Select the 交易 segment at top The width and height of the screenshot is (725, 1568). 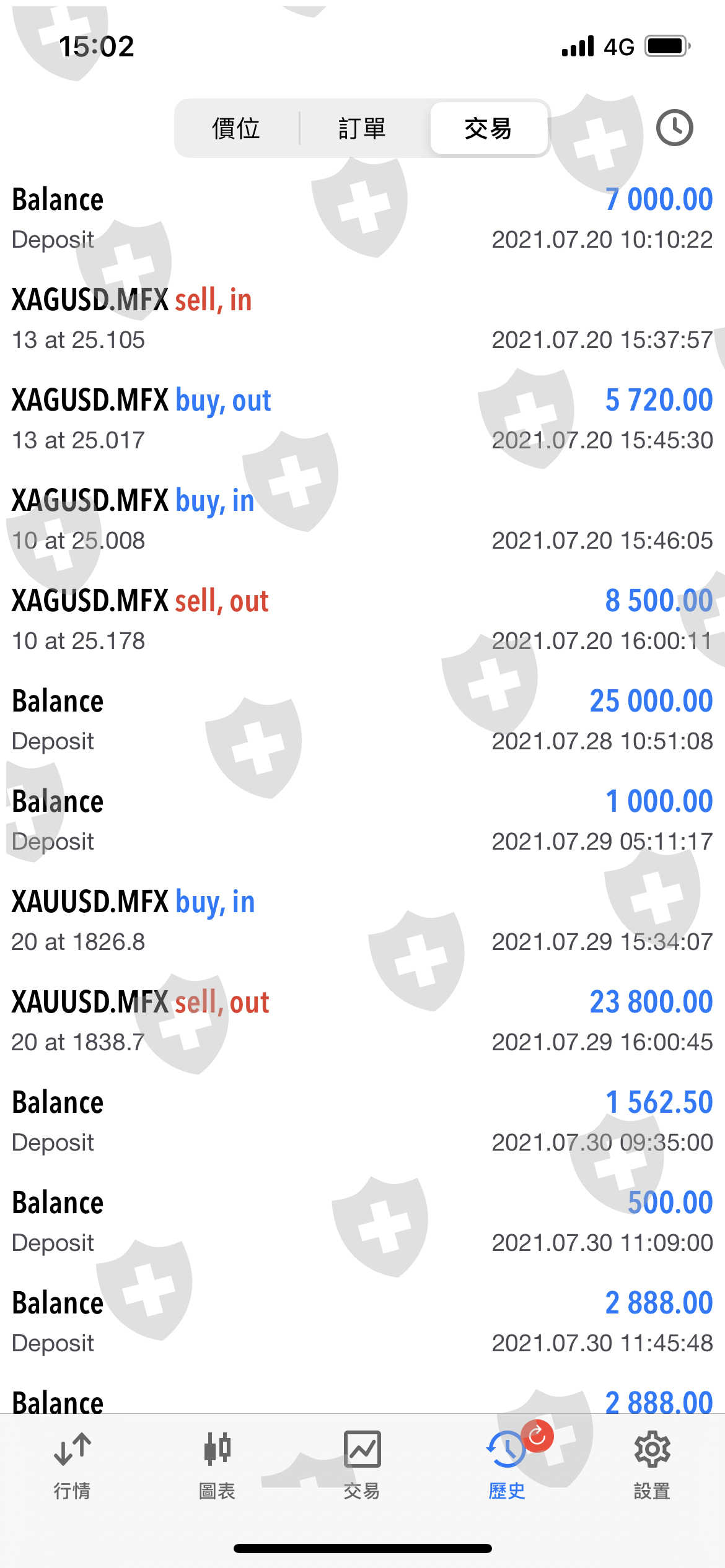click(x=488, y=129)
